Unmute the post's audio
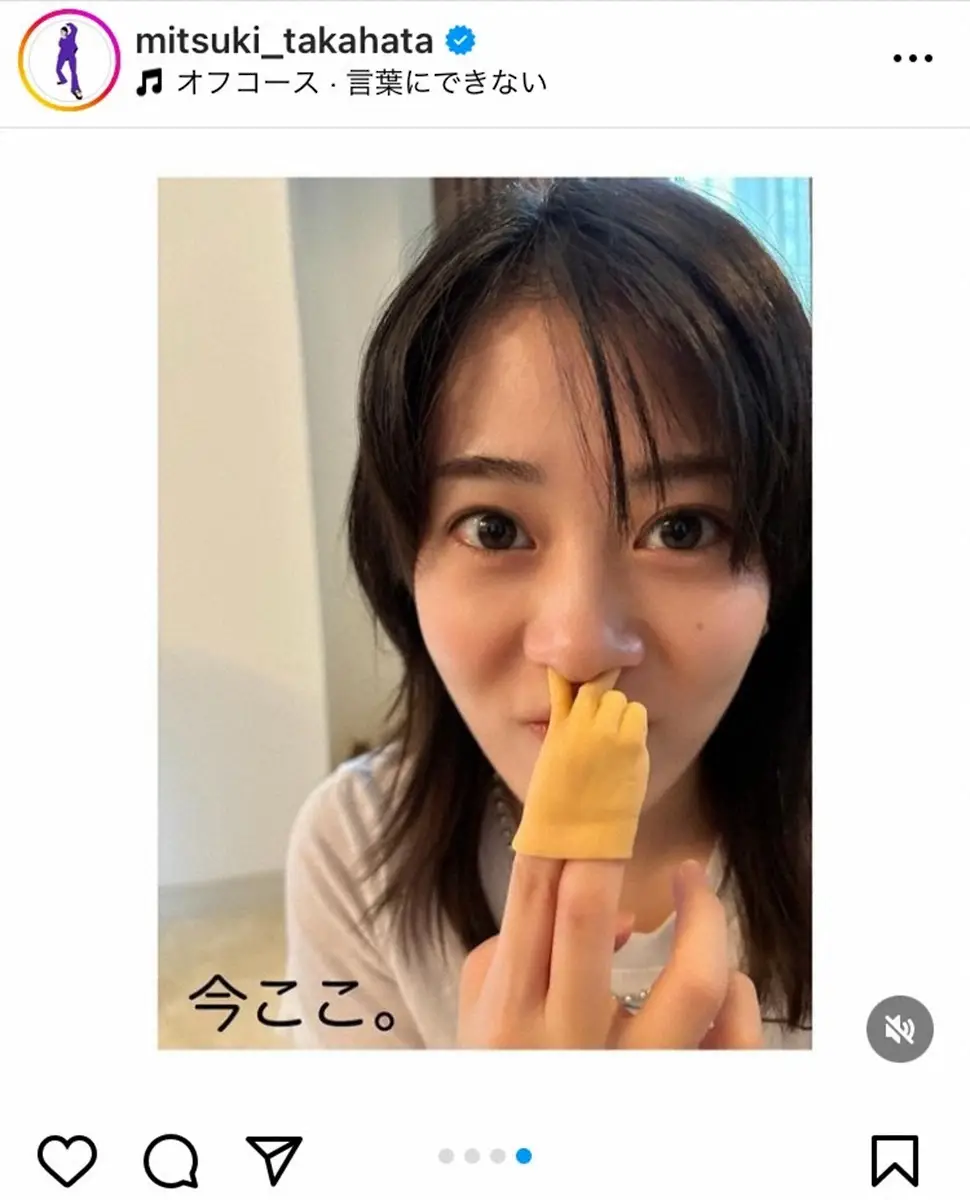This screenshot has height=1200, width=970. pyautogui.click(x=899, y=1029)
